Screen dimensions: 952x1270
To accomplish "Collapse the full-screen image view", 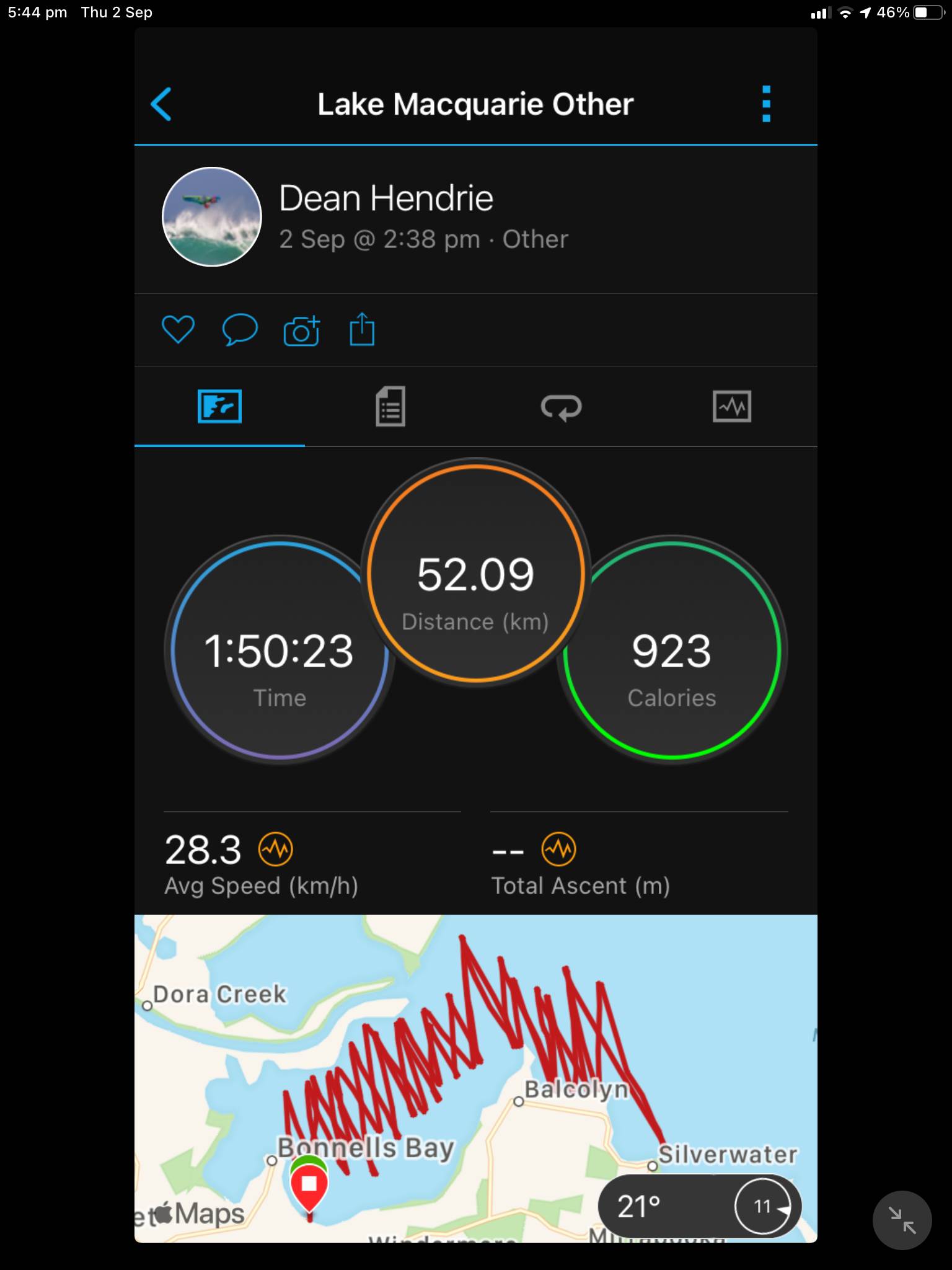I will coord(902,1220).
